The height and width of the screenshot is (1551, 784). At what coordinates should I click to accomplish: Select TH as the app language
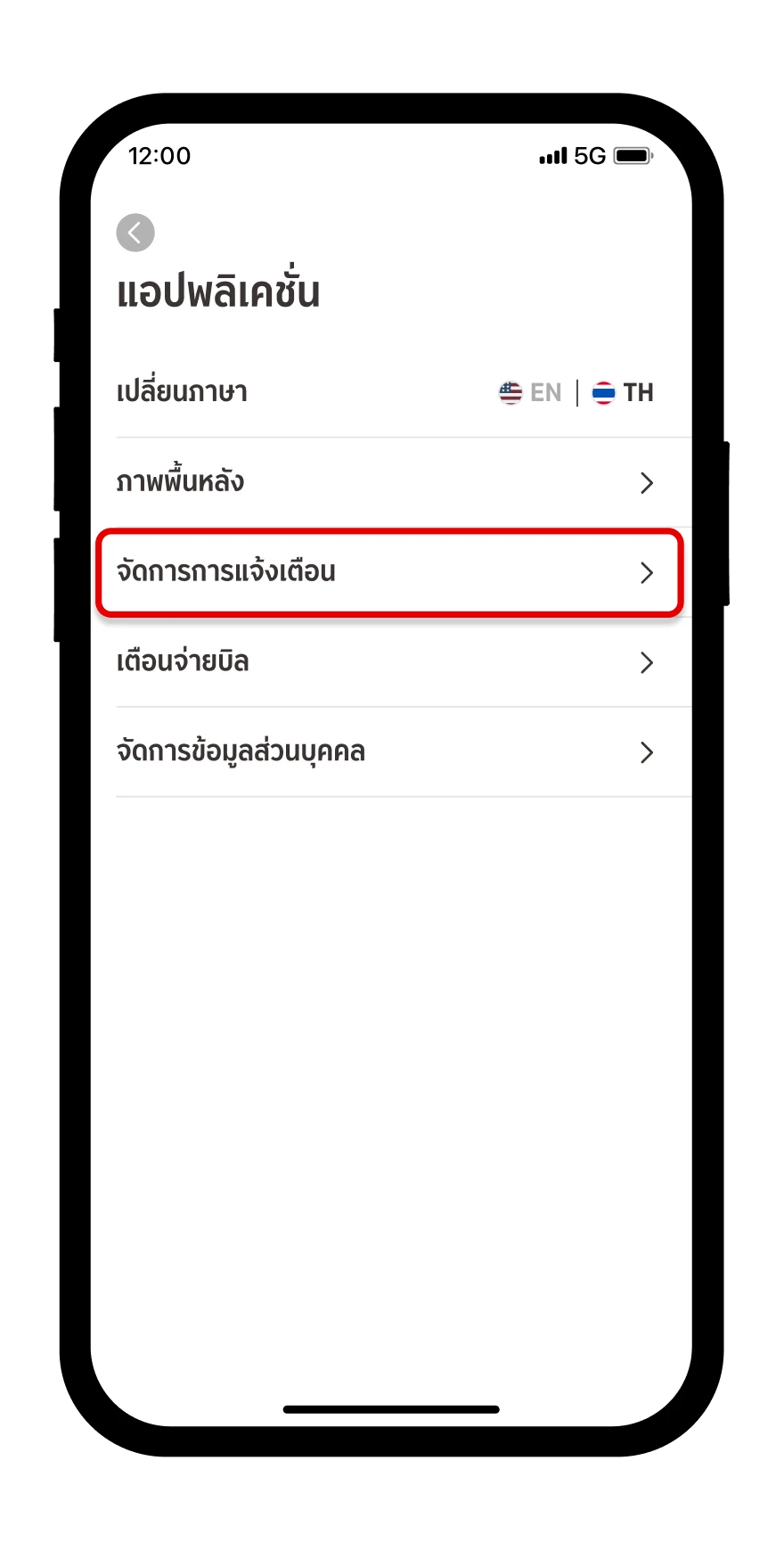click(623, 392)
